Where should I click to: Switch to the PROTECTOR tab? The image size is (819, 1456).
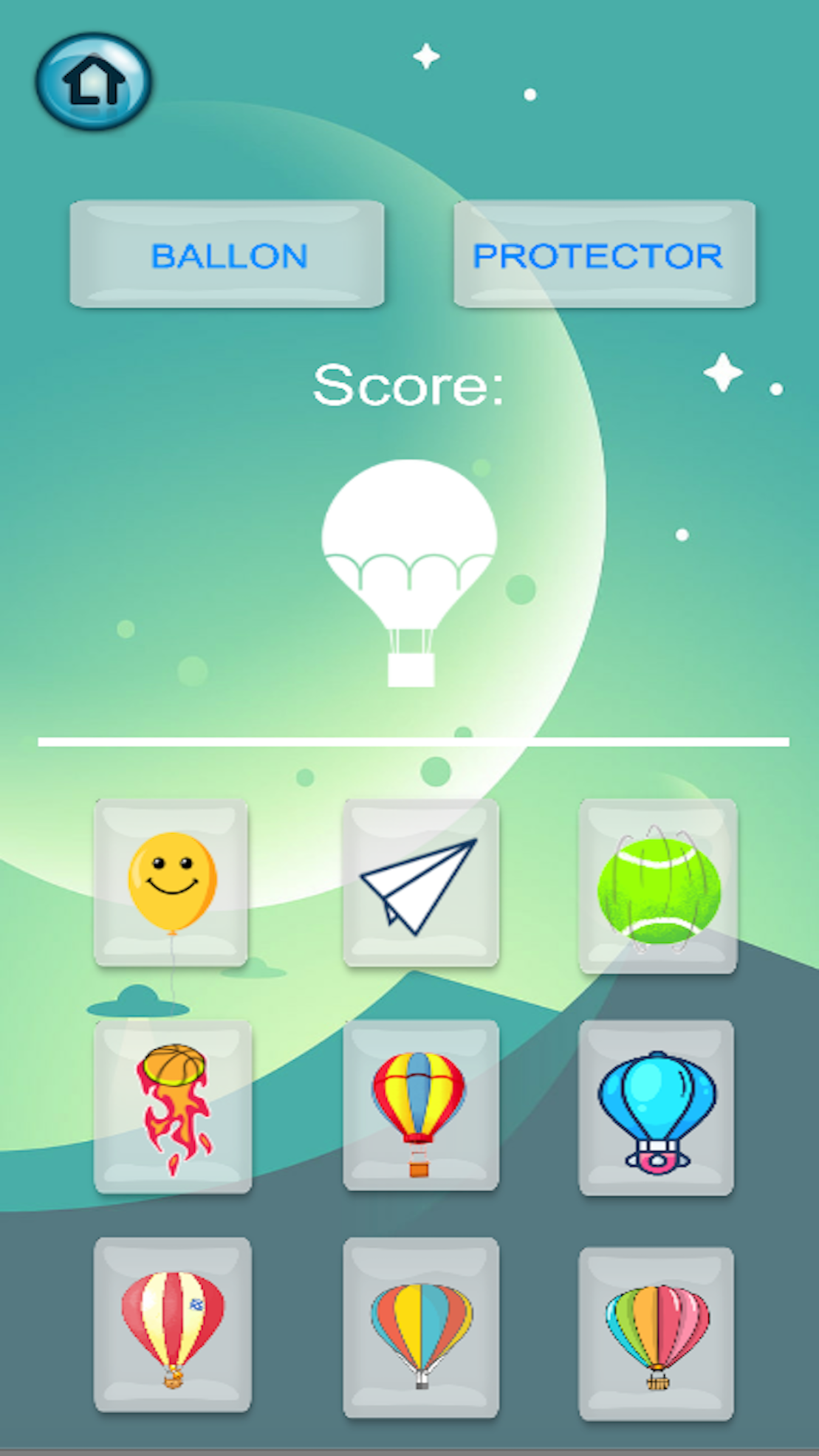[x=604, y=254]
